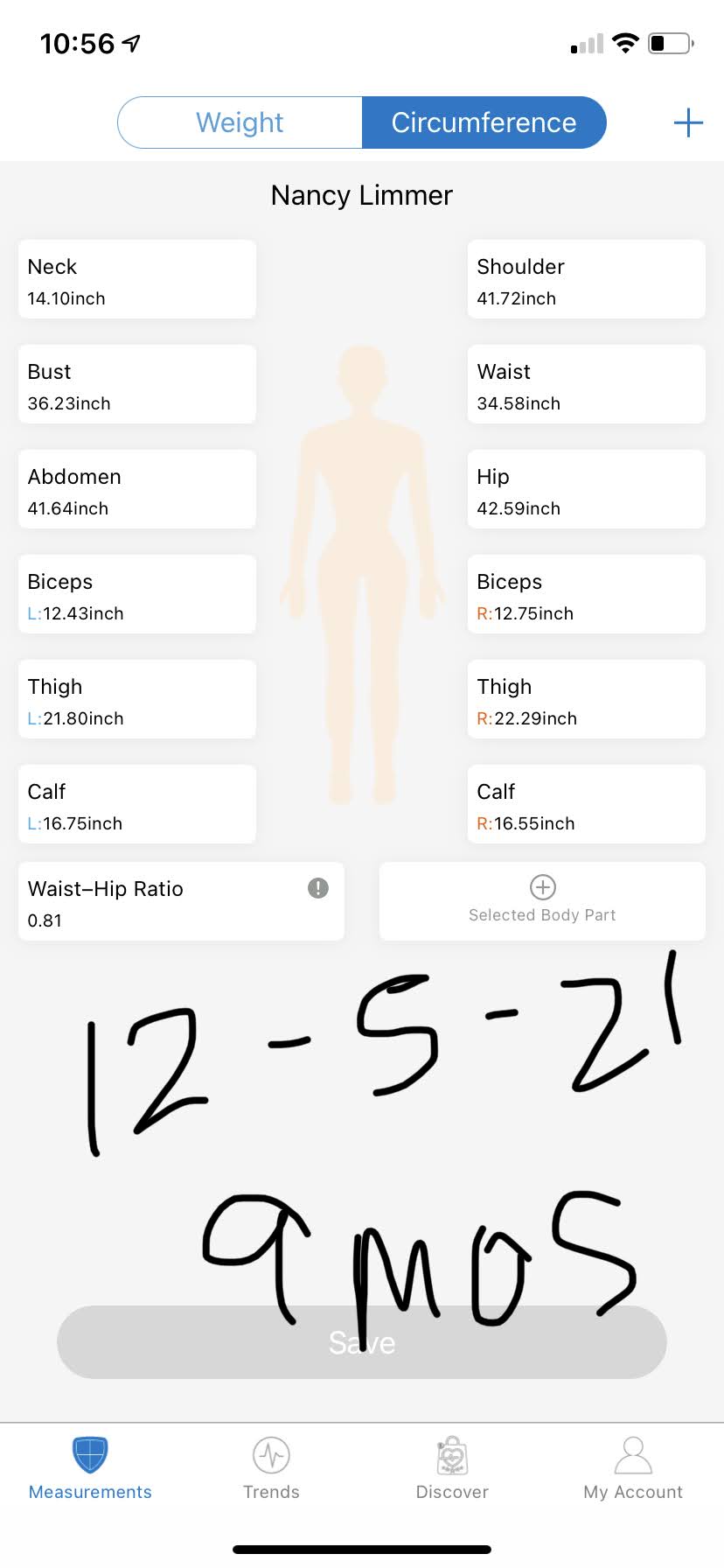
Task: Edit the left Calf measurement
Action: point(137,804)
